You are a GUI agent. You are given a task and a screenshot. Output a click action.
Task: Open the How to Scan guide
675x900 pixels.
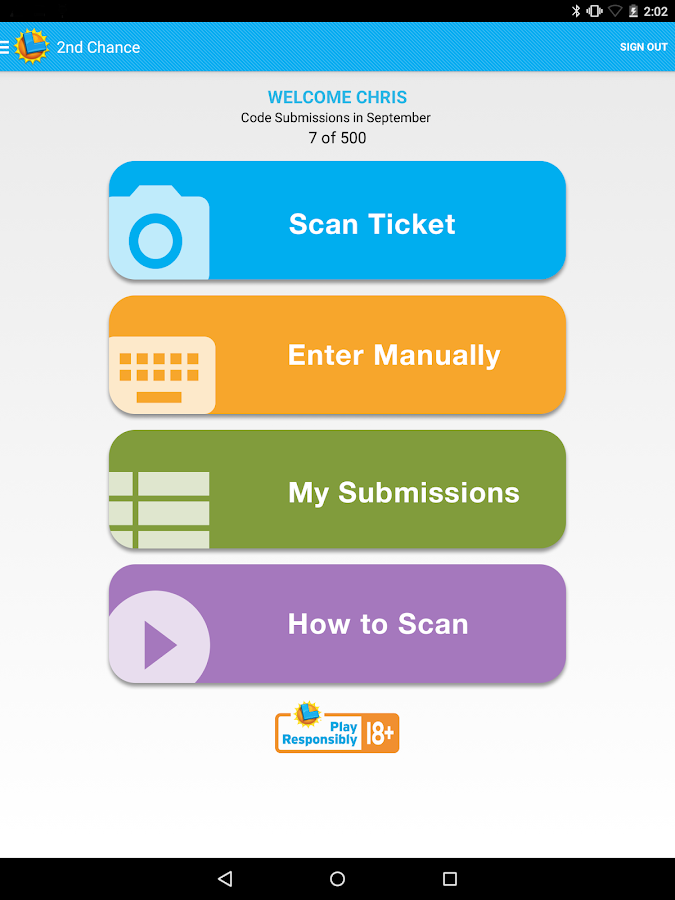pyautogui.click(x=337, y=624)
